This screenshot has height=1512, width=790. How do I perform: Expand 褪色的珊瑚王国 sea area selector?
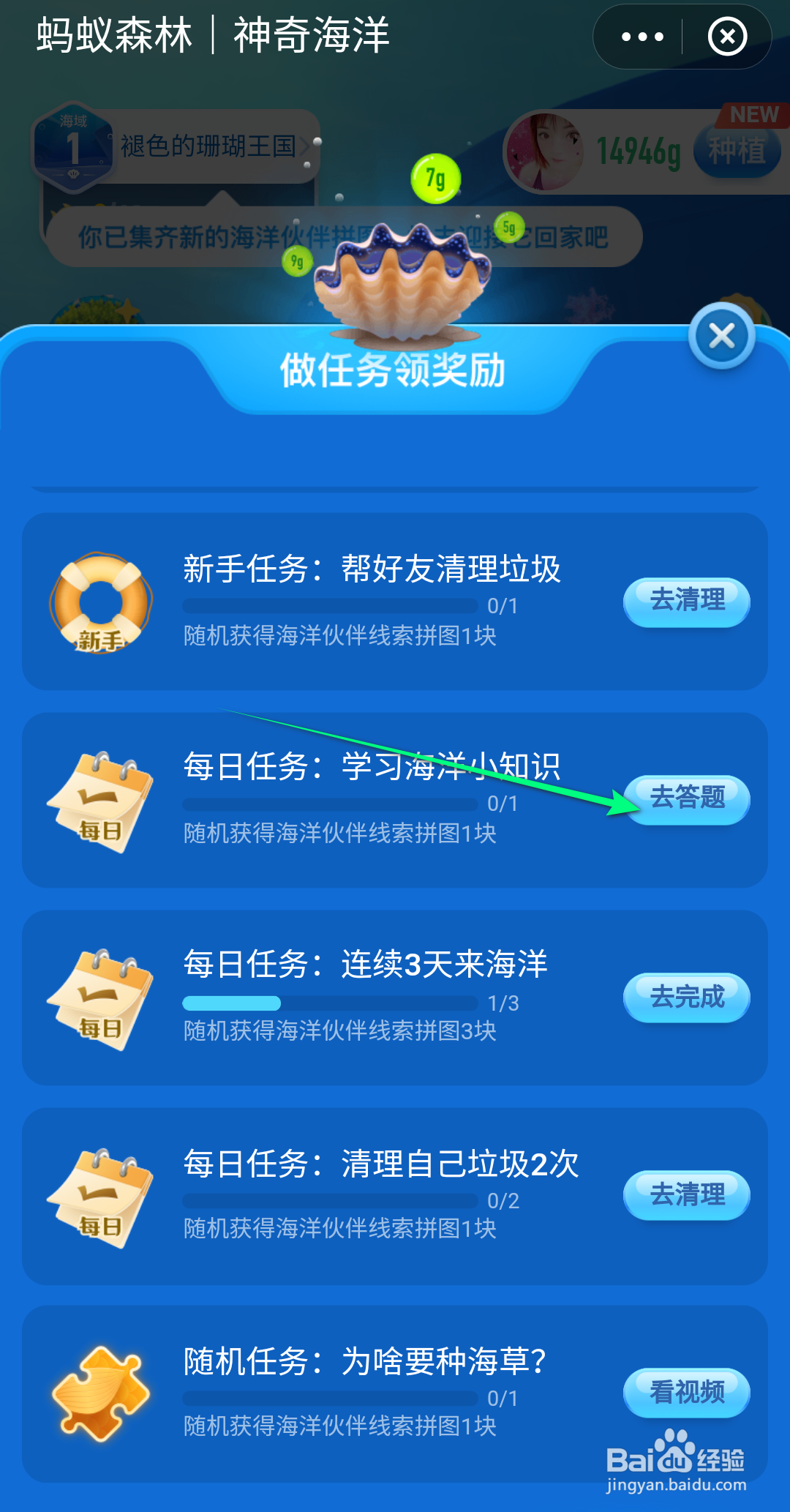[208, 145]
